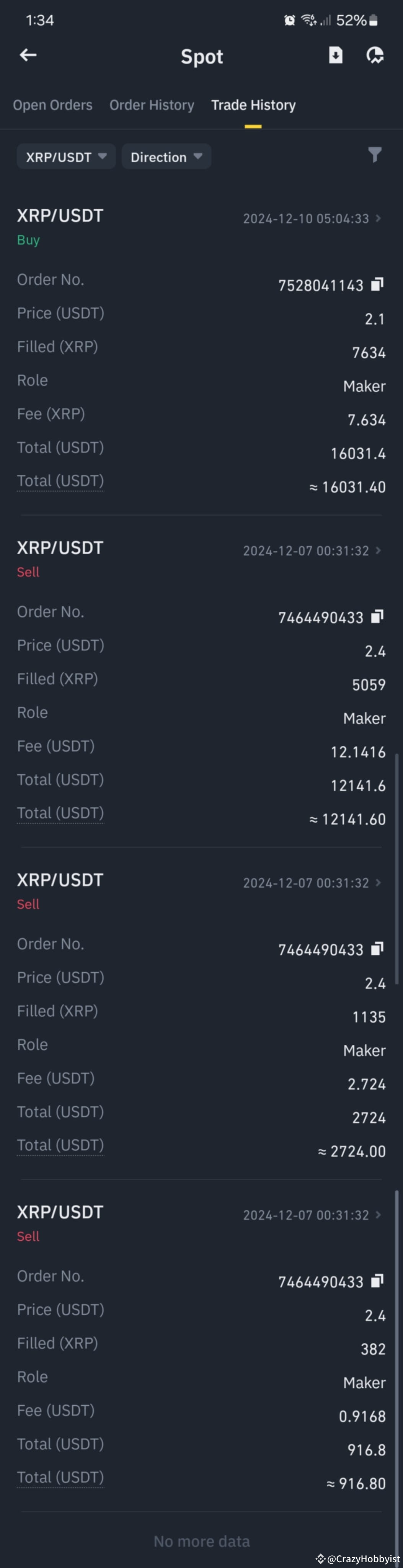The height and width of the screenshot is (1568, 403).
Task: Download the trade history export
Action: point(335,55)
